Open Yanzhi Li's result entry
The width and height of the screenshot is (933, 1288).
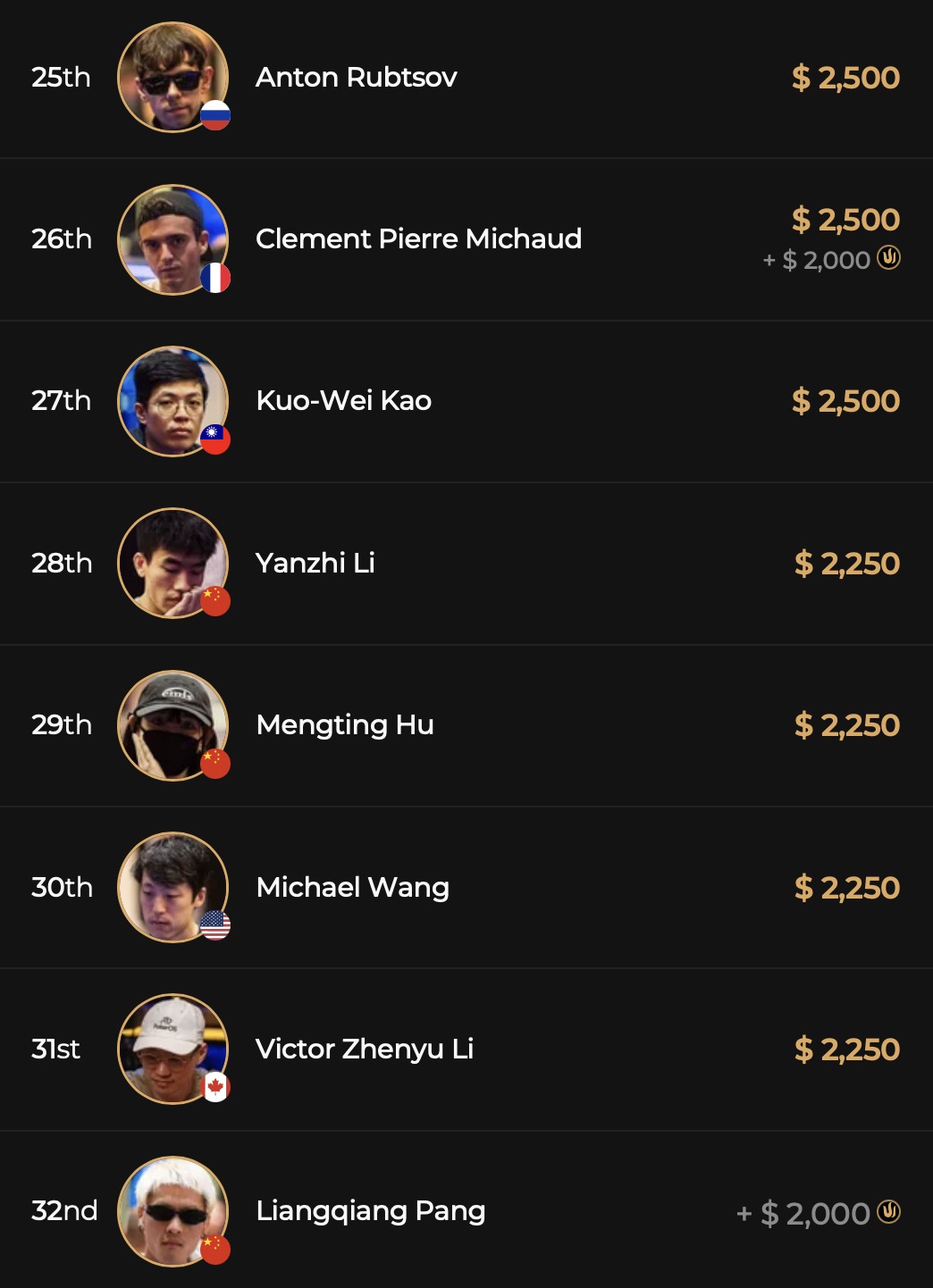pyautogui.click(x=315, y=564)
